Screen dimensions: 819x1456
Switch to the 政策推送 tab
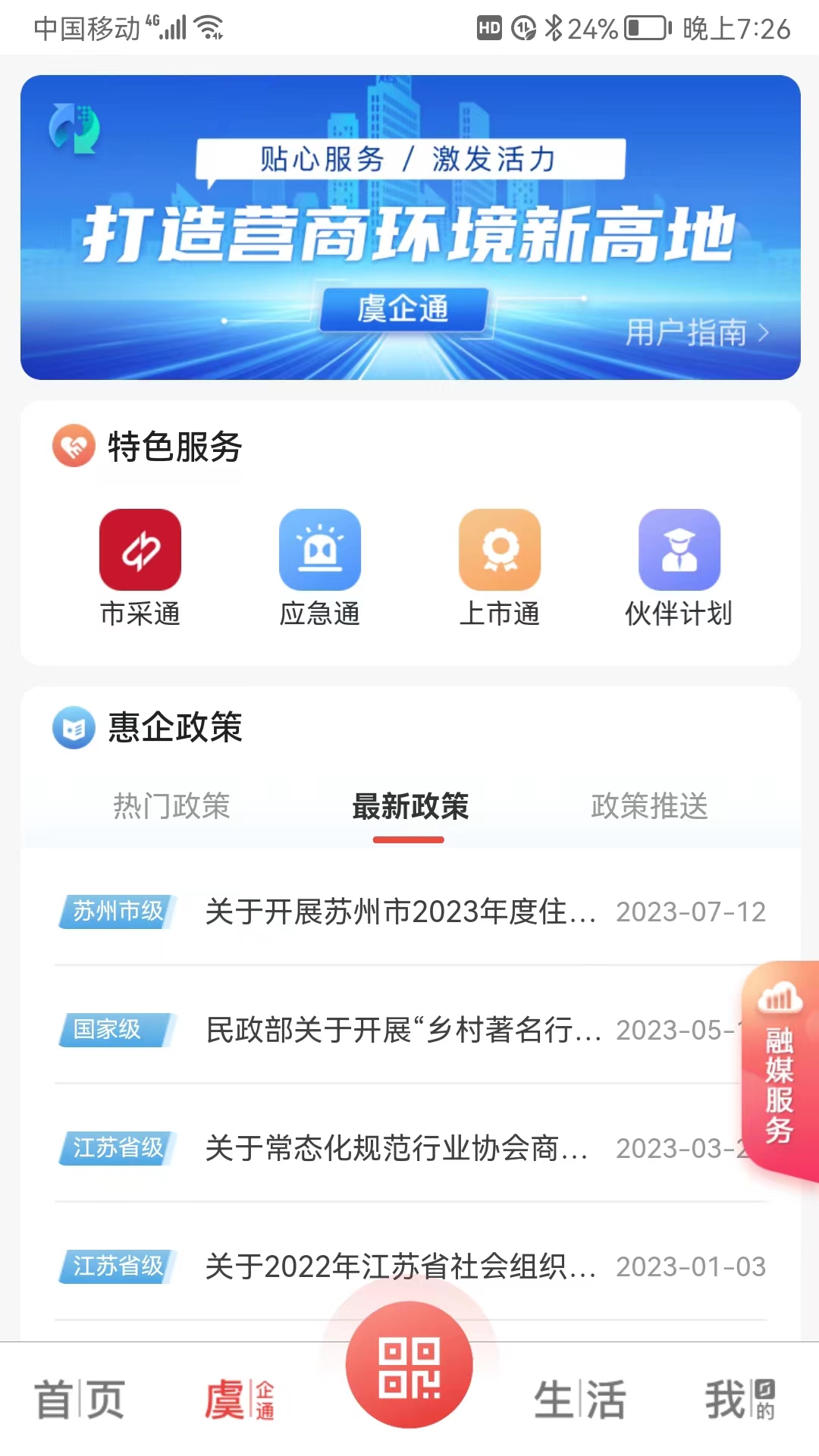click(x=648, y=808)
